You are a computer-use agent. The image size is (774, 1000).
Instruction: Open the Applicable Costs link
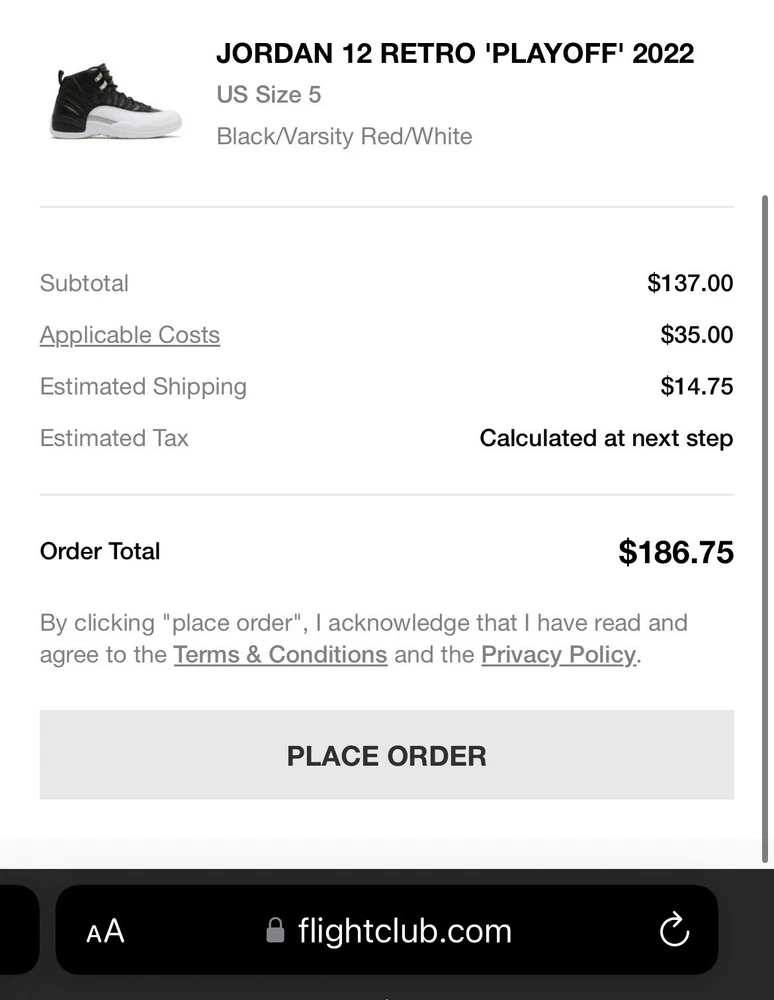coord(130,335)
